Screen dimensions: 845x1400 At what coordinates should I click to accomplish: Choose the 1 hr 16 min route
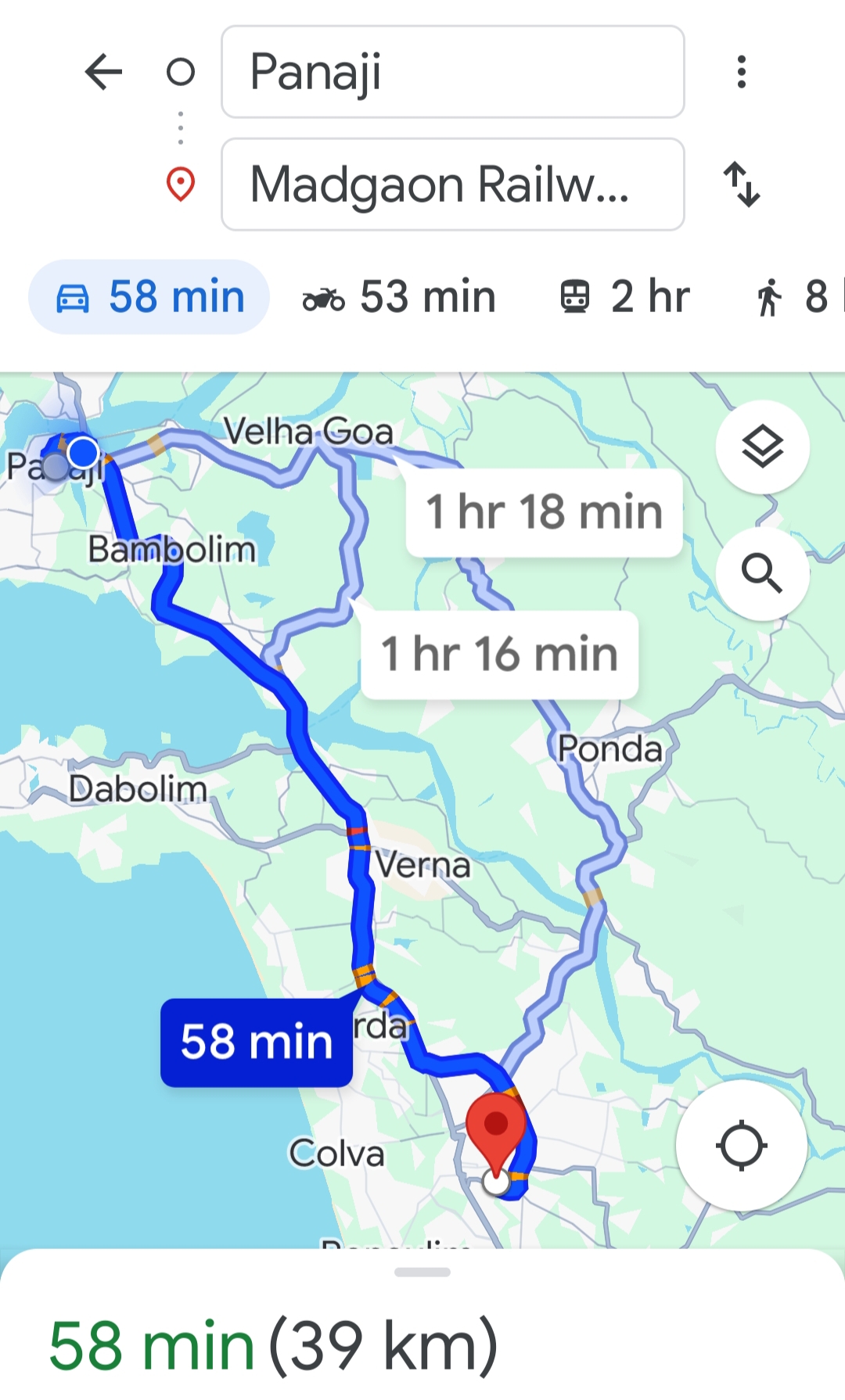[499, 655]
